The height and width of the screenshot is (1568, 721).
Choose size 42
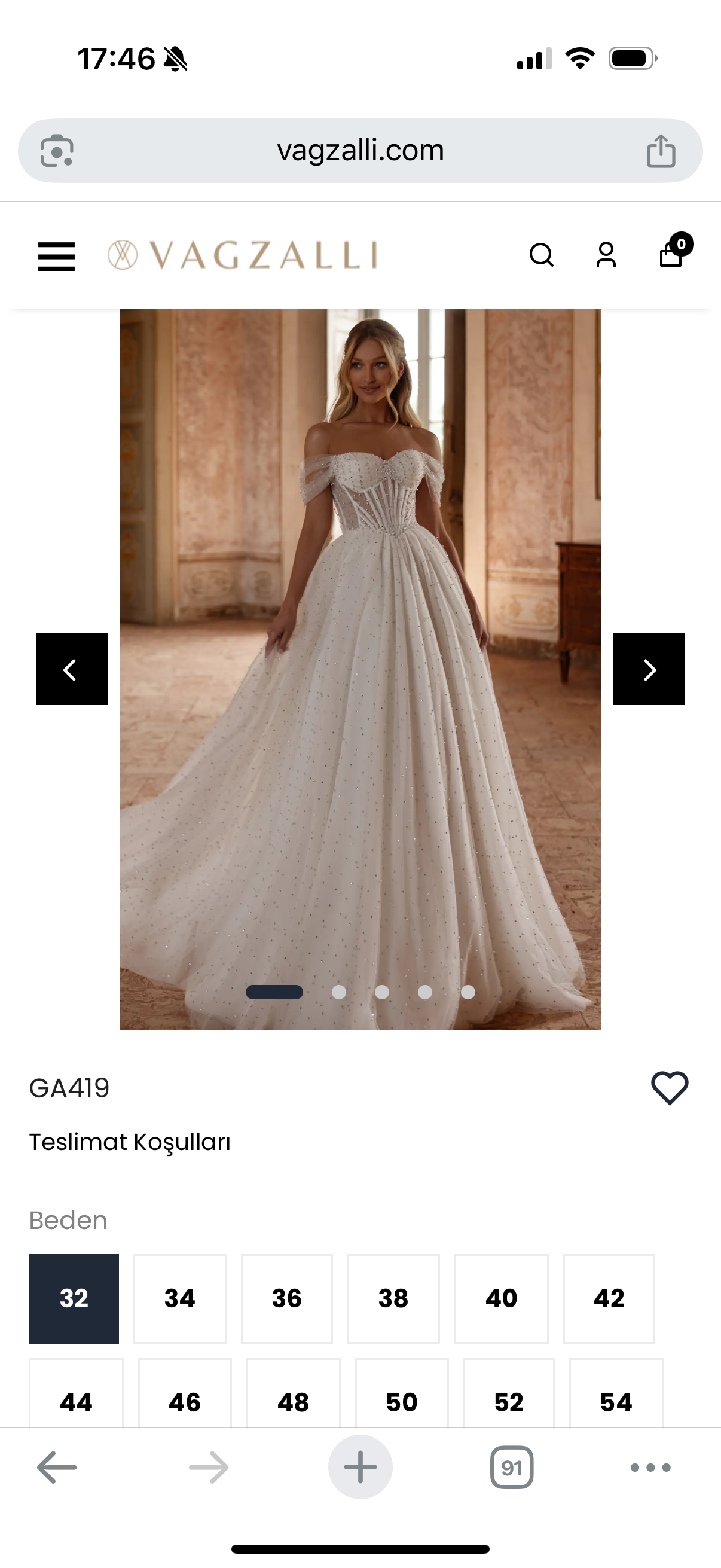(609, 1298)
